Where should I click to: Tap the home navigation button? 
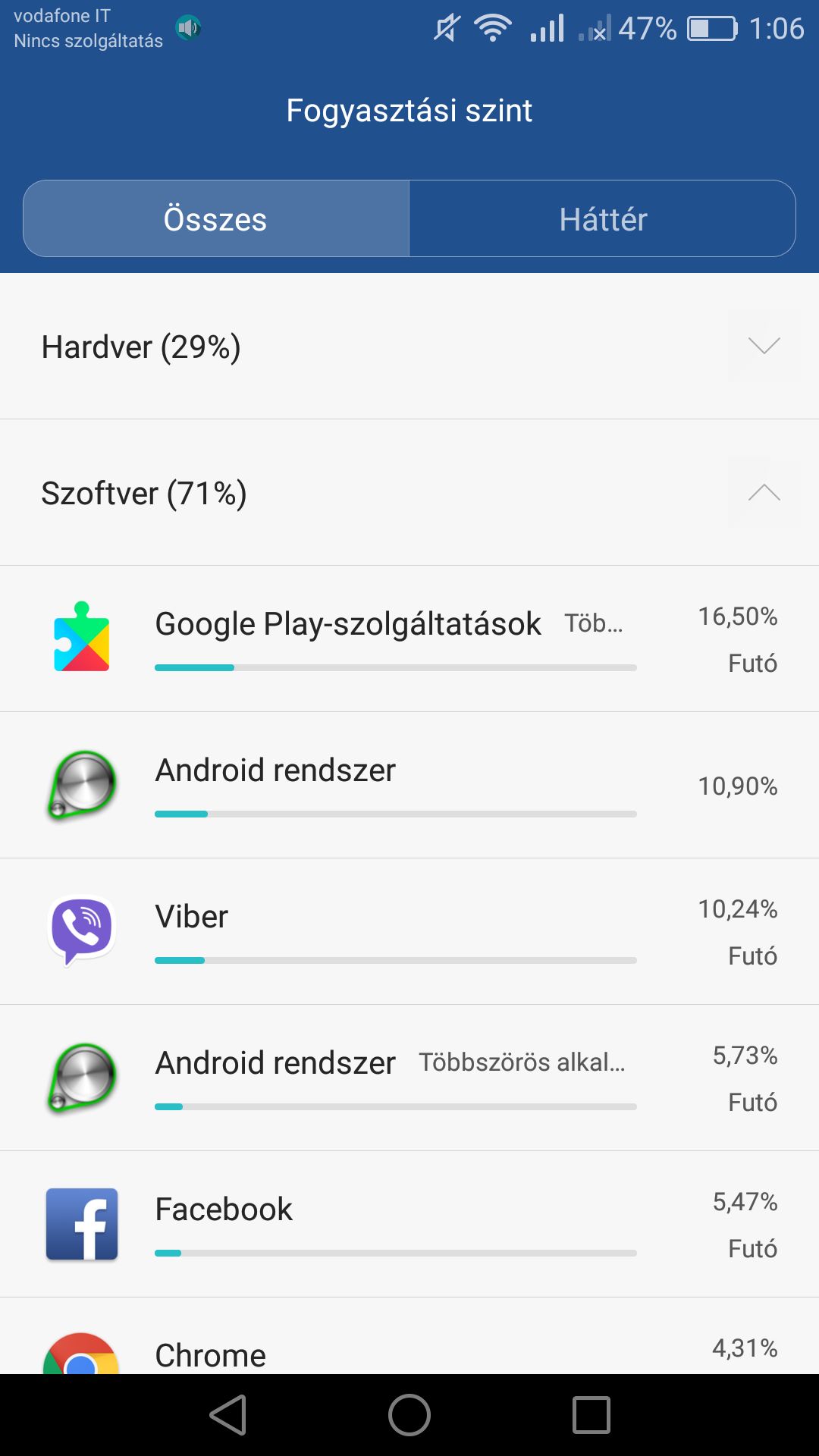point(409,1415)
